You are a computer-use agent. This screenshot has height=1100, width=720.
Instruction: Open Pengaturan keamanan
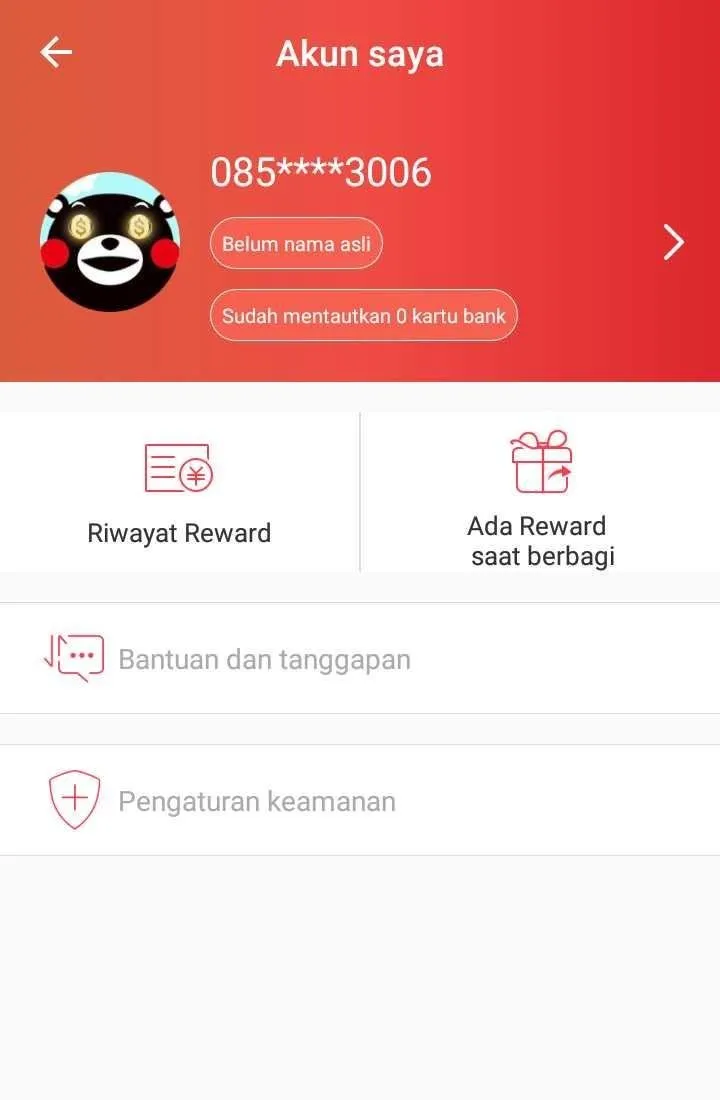(x=360, y=800)
